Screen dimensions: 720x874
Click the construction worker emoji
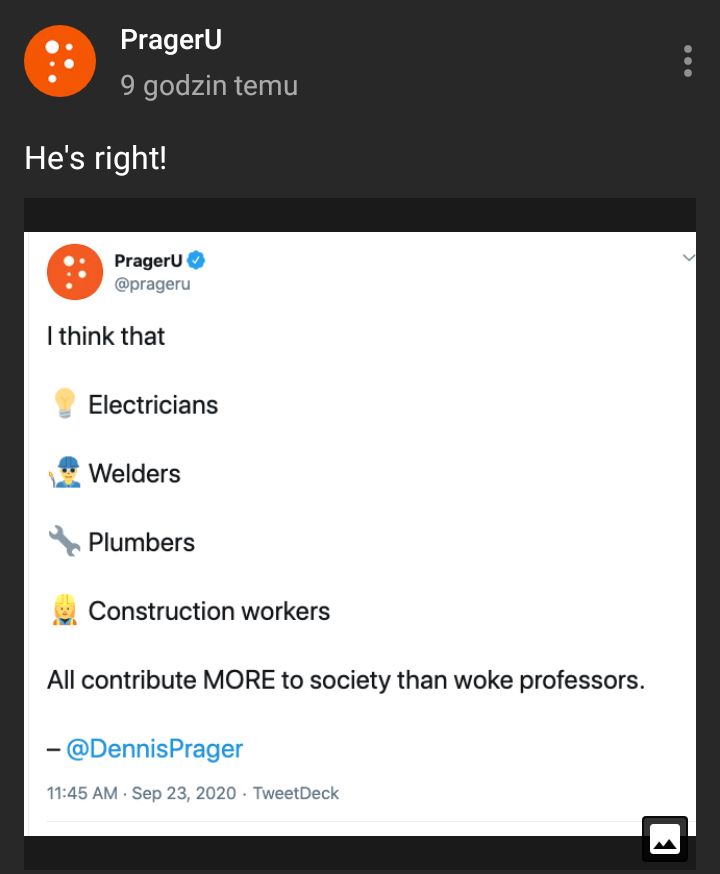tap(65, 610)
